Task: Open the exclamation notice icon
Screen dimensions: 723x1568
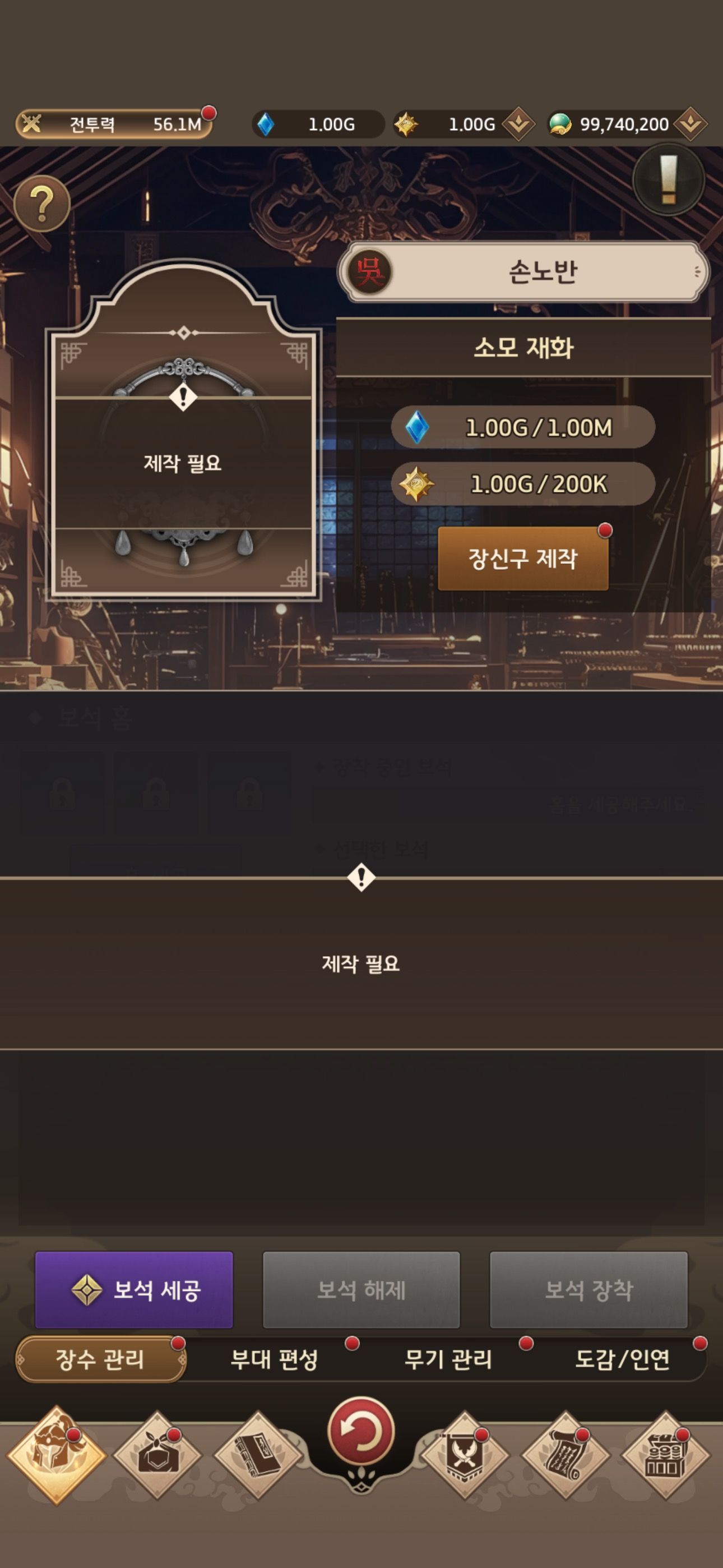Action: pyautogui.click(x=668, y=179)
